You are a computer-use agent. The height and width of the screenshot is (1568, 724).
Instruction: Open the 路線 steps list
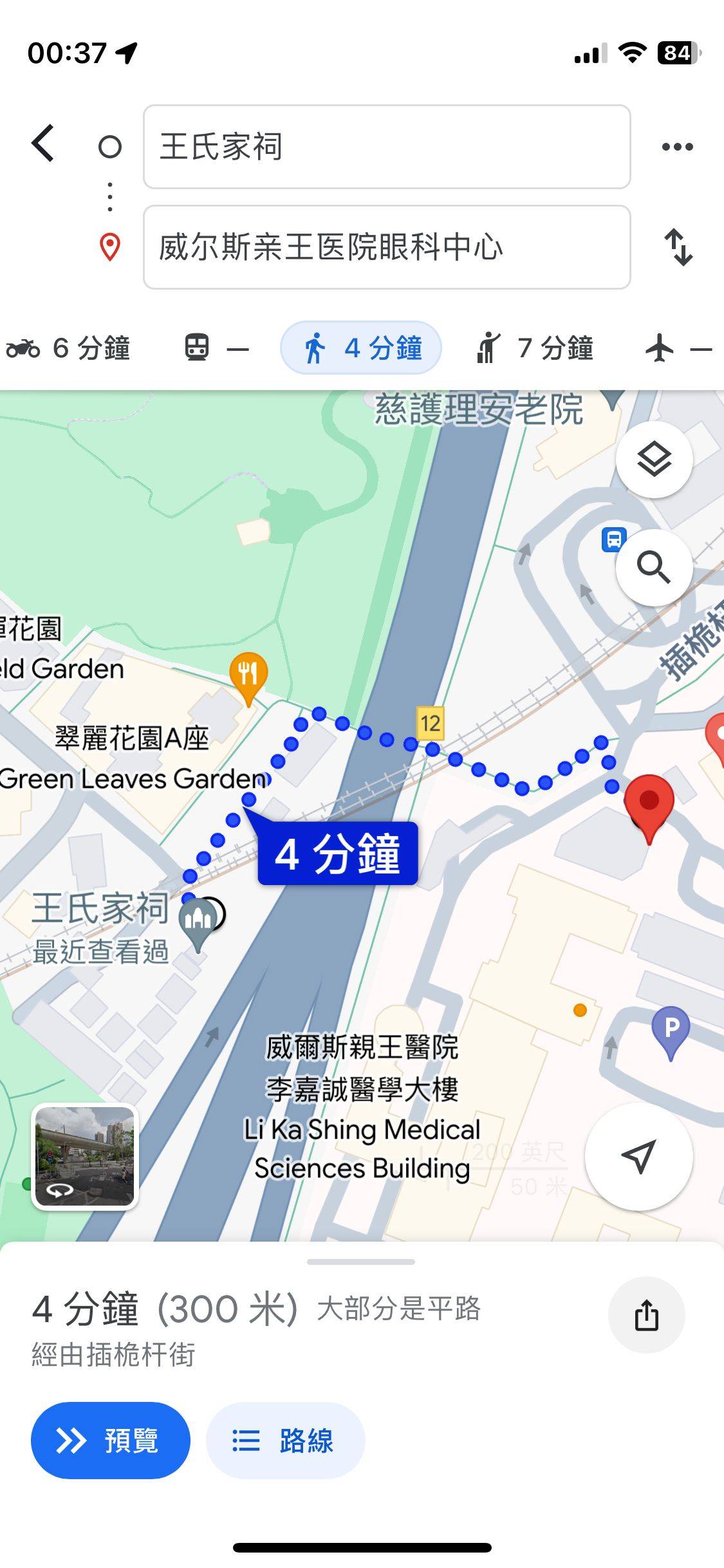(286, 1441)
